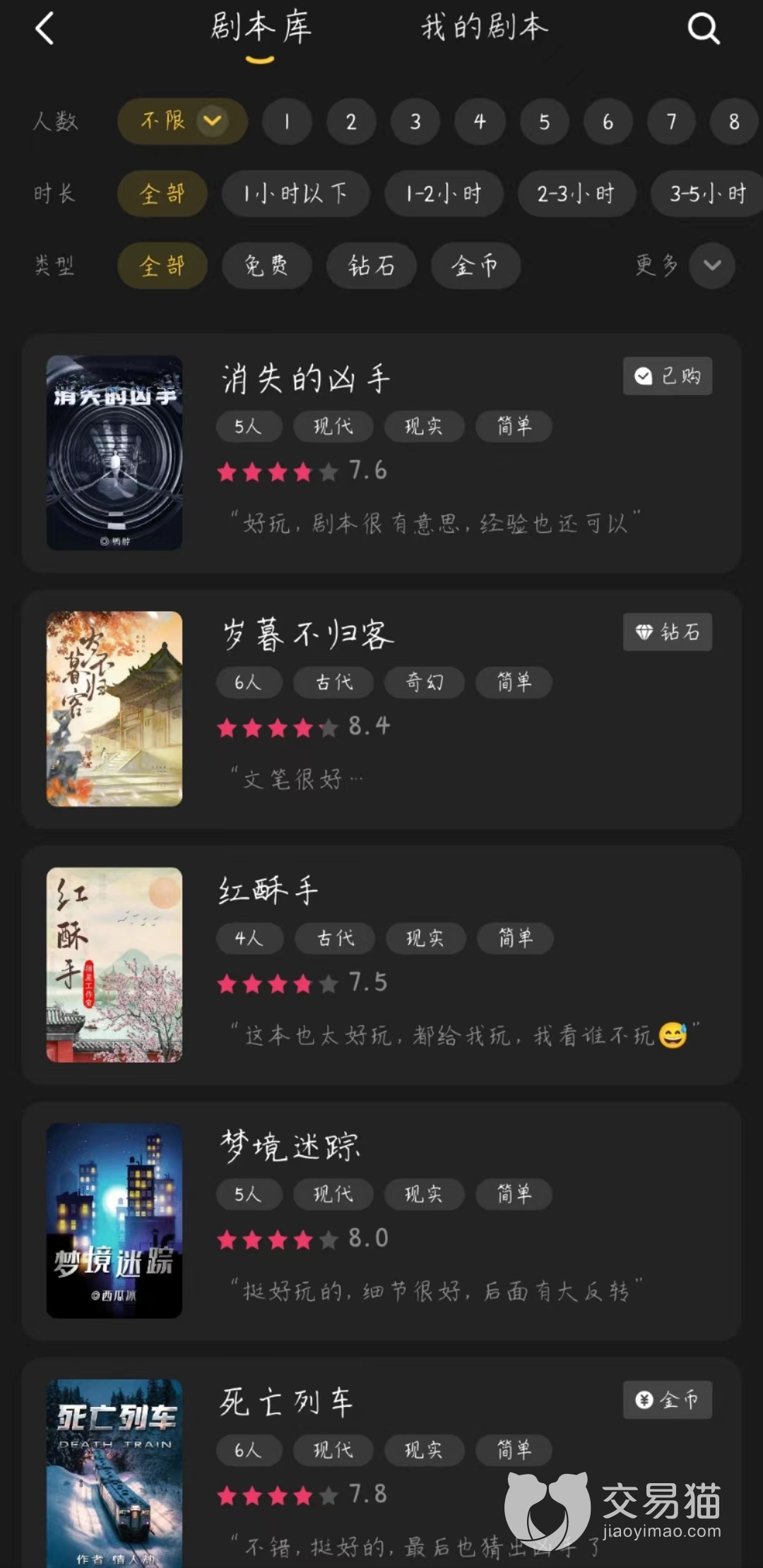Filter by 钻石 type

pos(371,266)
